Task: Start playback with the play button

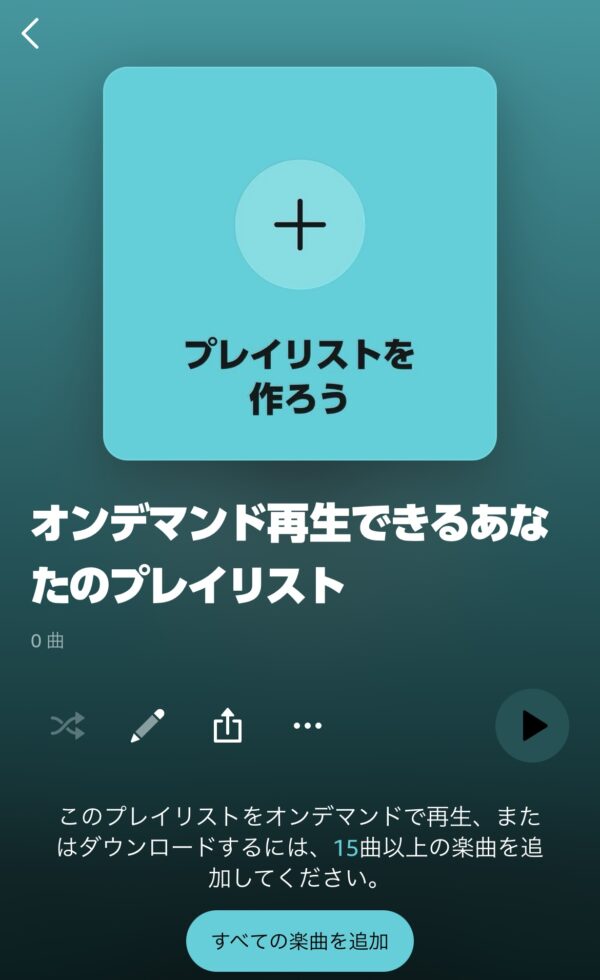Action: pos(532,726)
